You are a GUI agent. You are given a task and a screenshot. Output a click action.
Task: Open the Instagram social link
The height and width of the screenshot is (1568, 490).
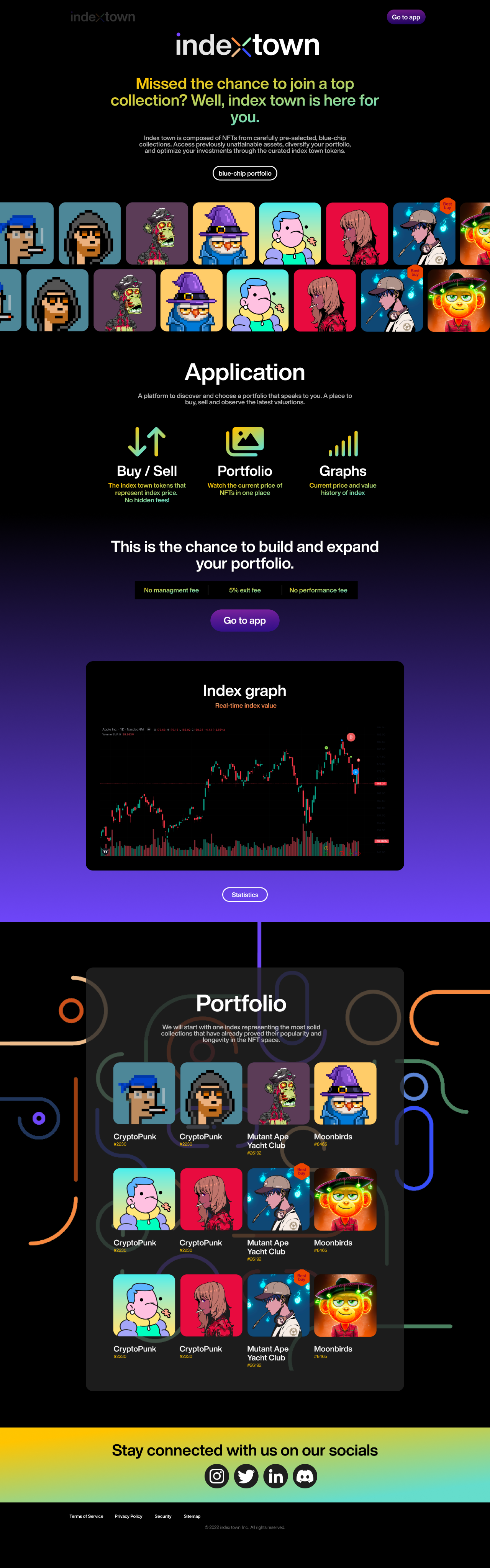216,1476
